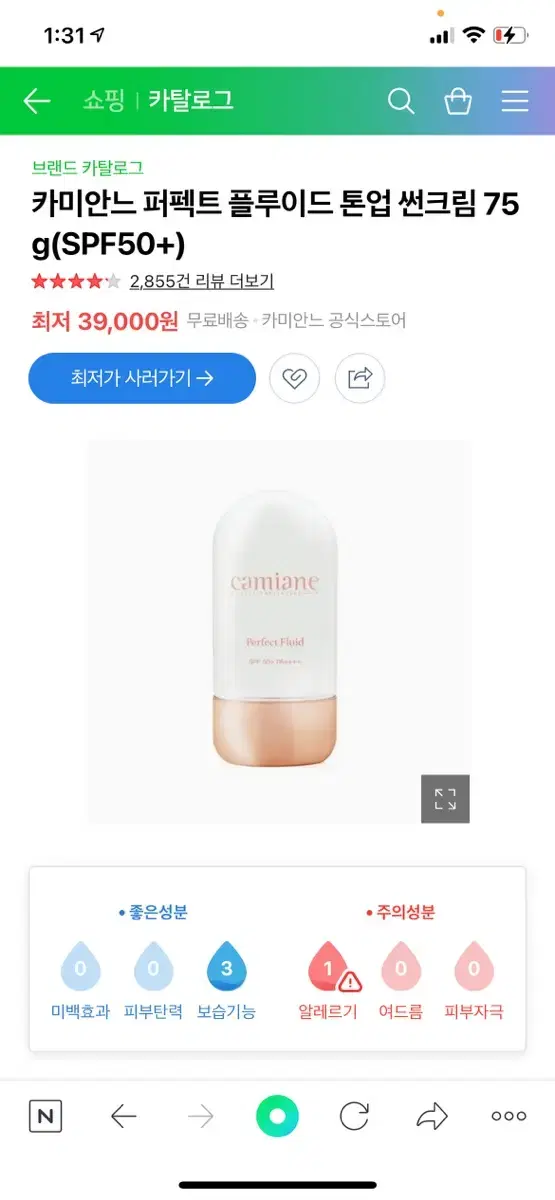Image resolution: width=555 pixels, height=1200 pixels.
Task: Tap the green center circle button
Action: point(277,1116)
